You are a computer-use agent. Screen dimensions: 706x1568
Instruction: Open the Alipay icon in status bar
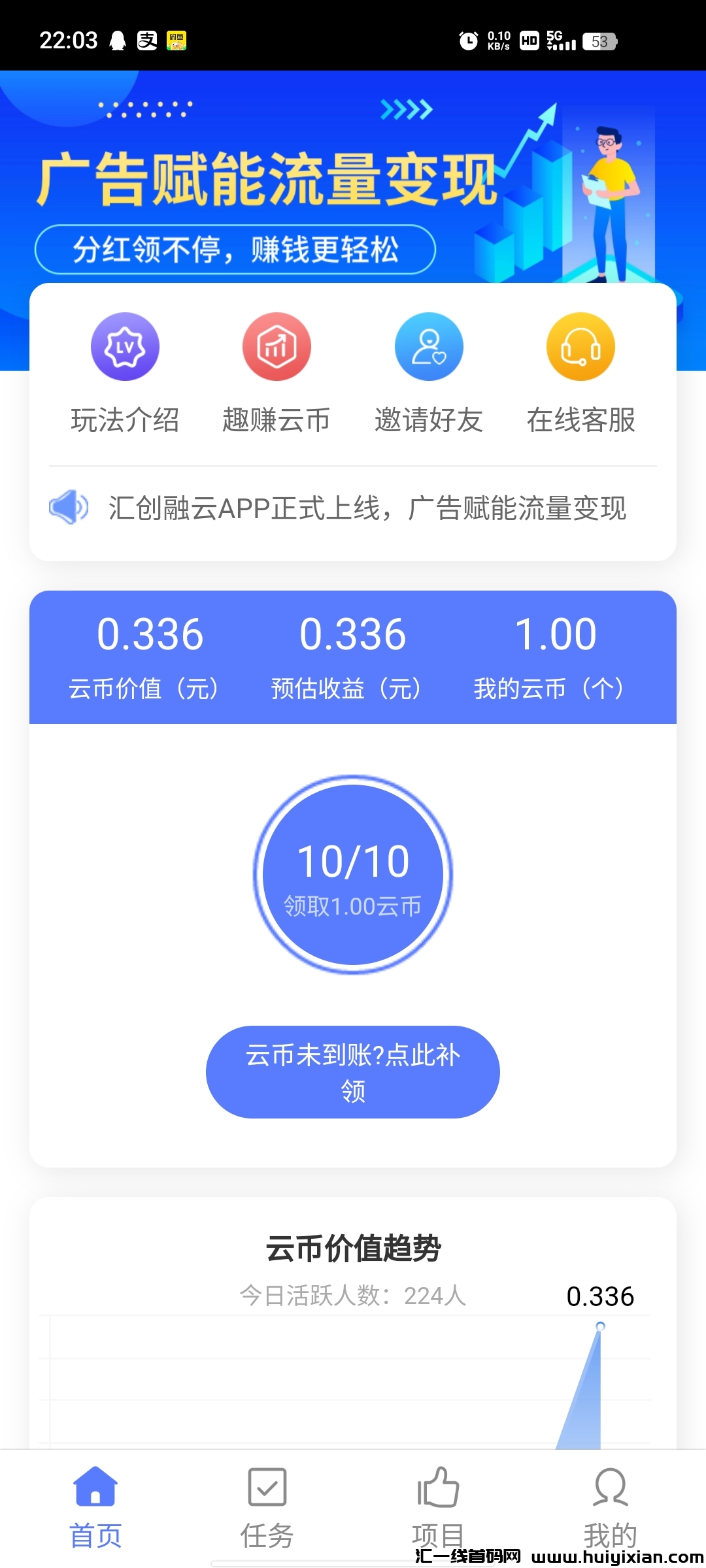(x=147, y=41)
